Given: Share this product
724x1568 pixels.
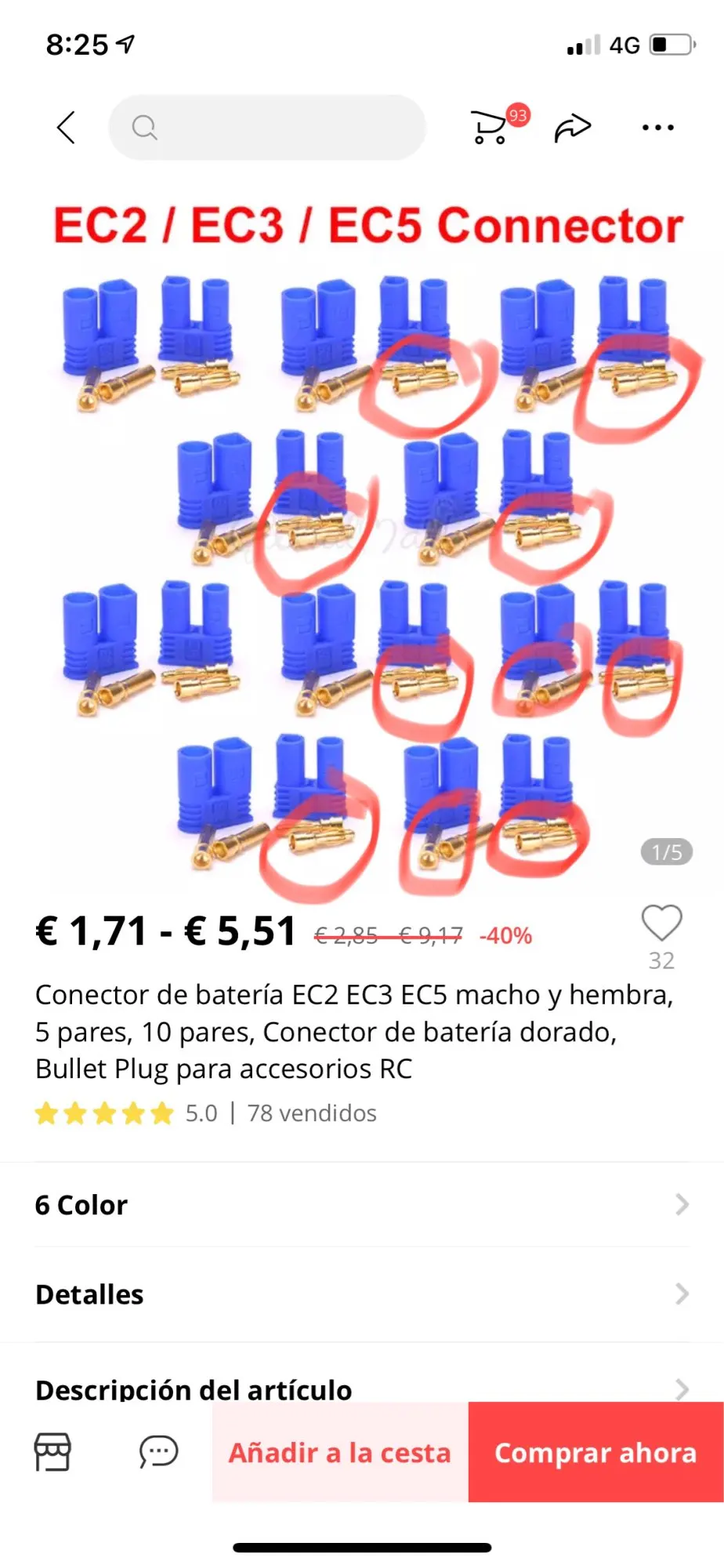Looking at the screenshot, I should [x=573, y=127].
